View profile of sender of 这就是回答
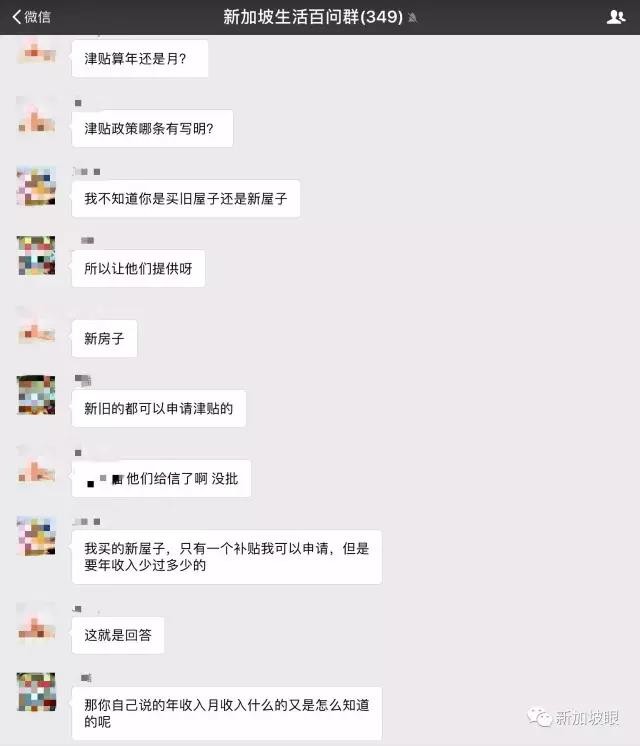This screenshot has width=640, height=746. (36, 622)
